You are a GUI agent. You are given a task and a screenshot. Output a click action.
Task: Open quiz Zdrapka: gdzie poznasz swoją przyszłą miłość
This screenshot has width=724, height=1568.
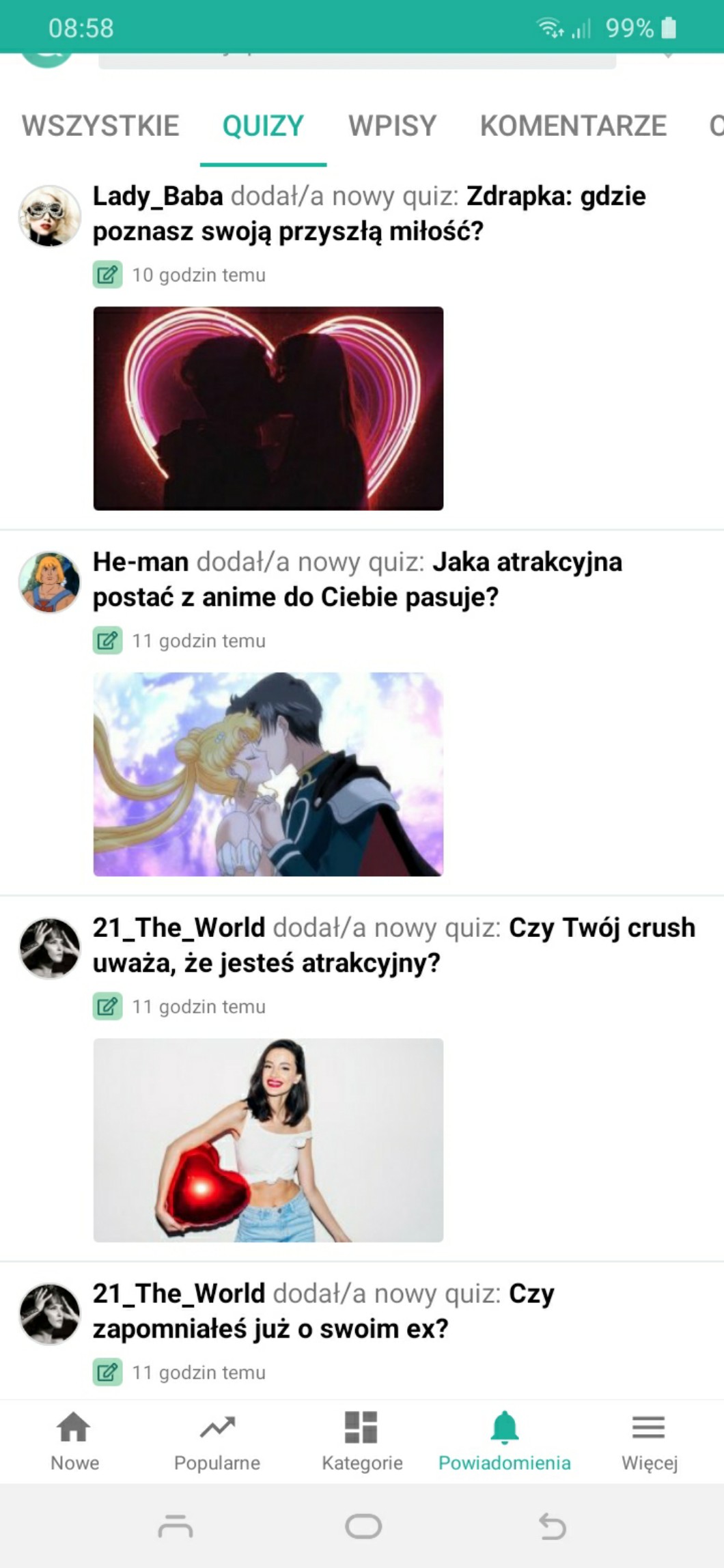[x=369, y=214]
